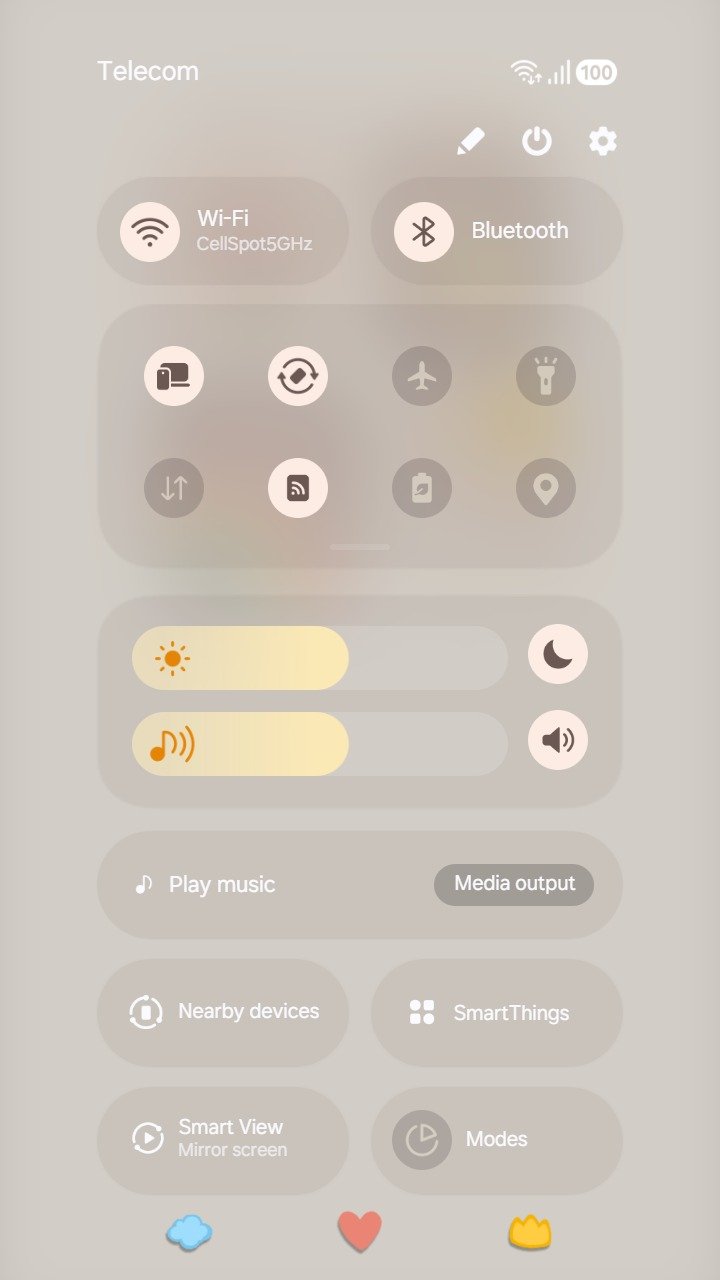The image size is (720, 1280).
Task: Open the quick panel edit pencil
Action: pos(470,142)
